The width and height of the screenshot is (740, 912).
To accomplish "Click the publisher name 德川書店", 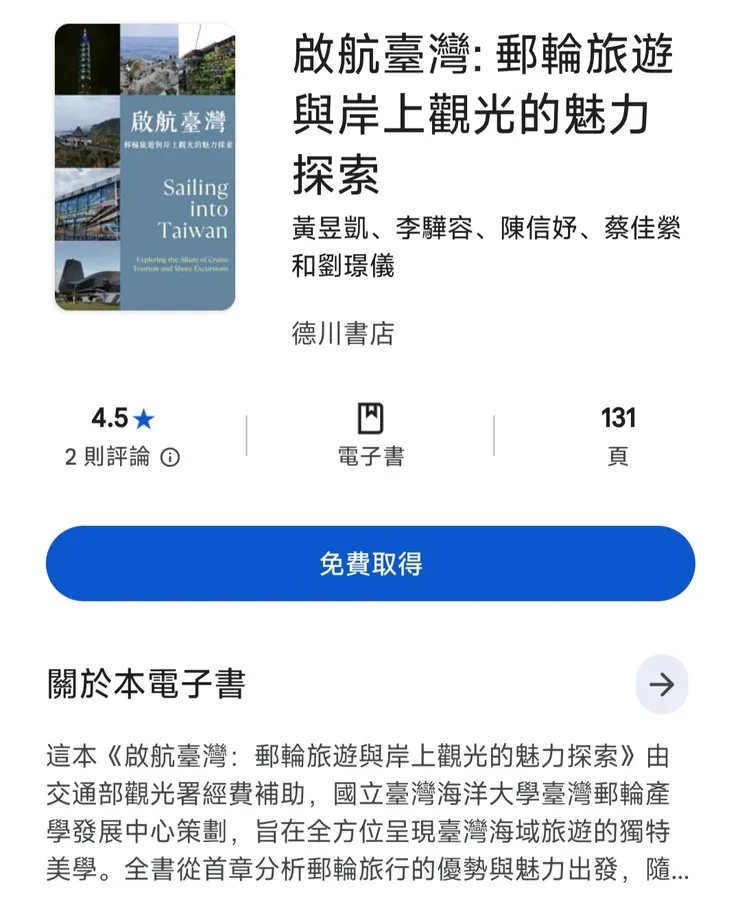I will (341, 336).
